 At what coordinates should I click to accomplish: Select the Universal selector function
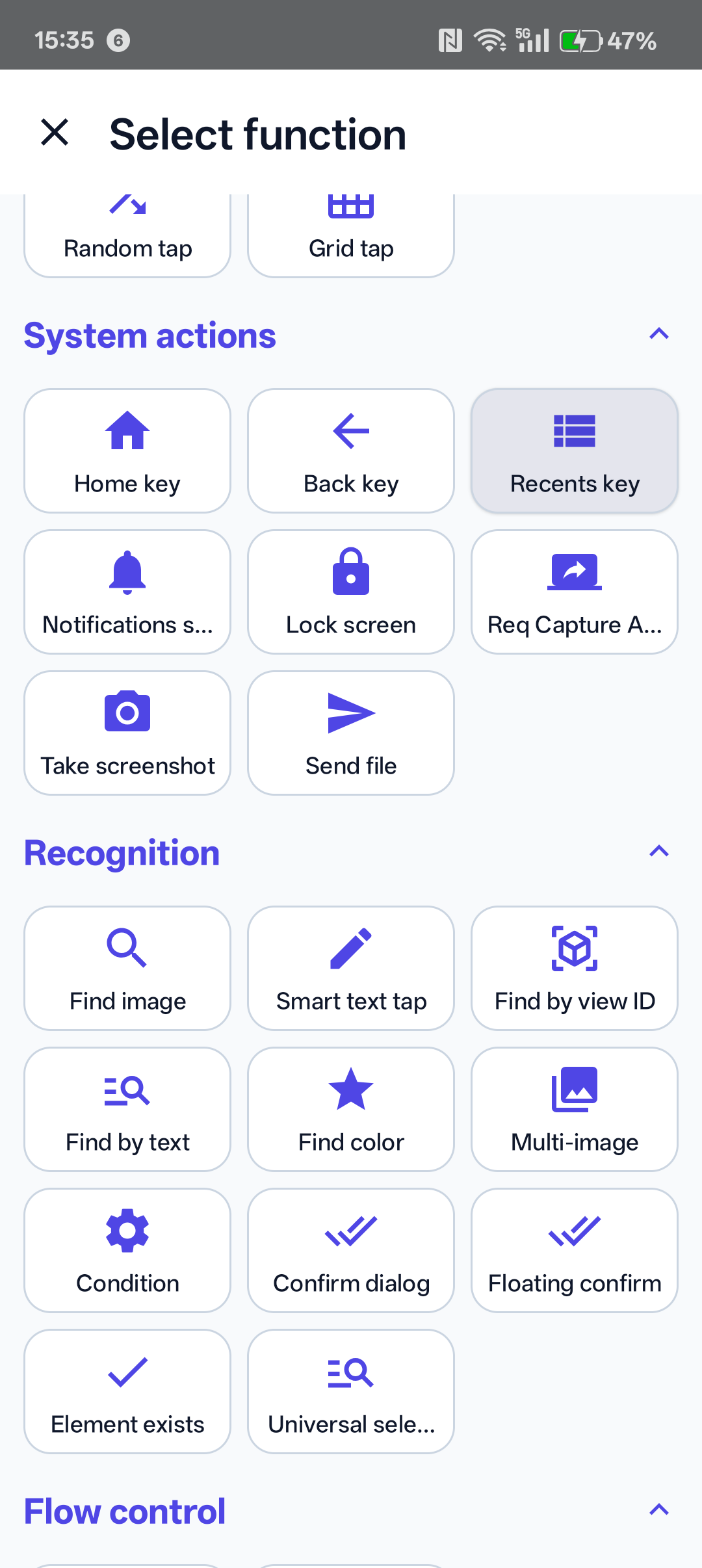point(350,1391)
